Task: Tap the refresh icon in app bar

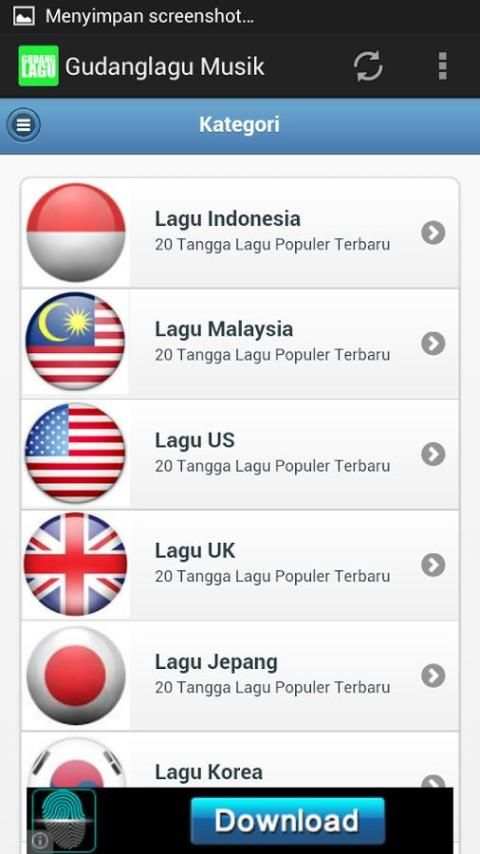Action: click(x=368, y=66)
